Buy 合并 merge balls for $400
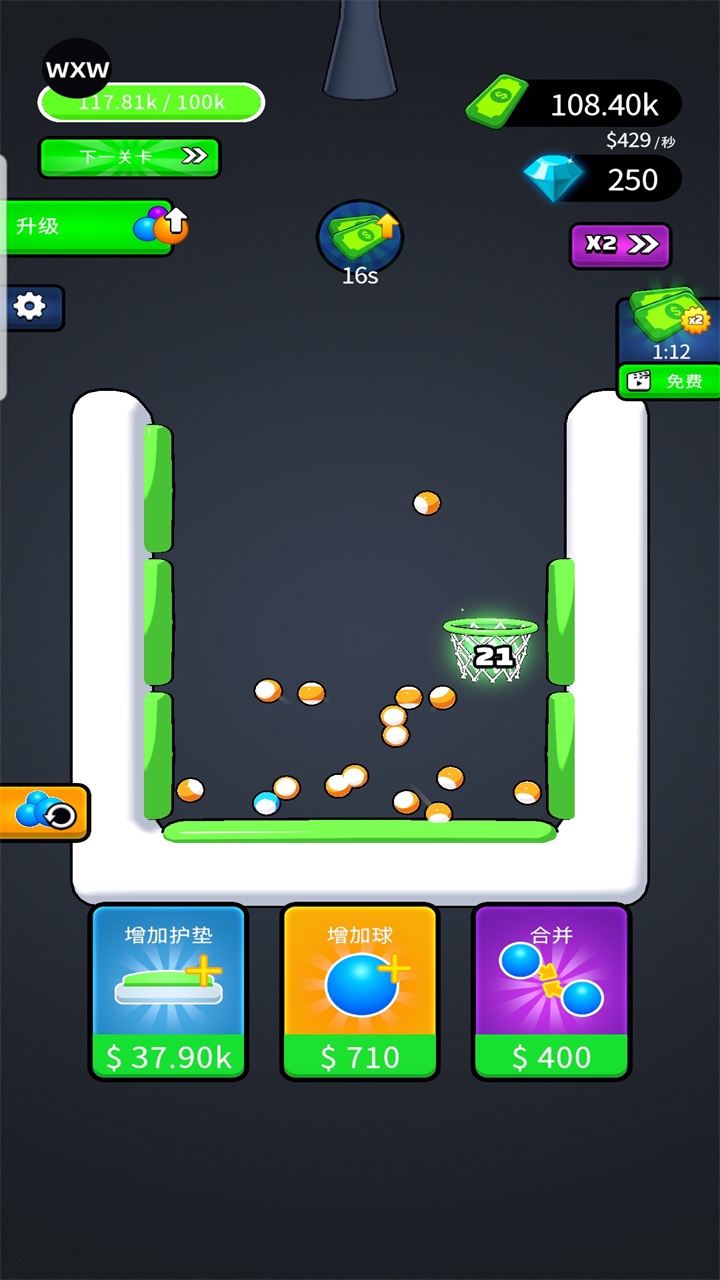This screenshot has width=720, height=1280. point(551,991)
